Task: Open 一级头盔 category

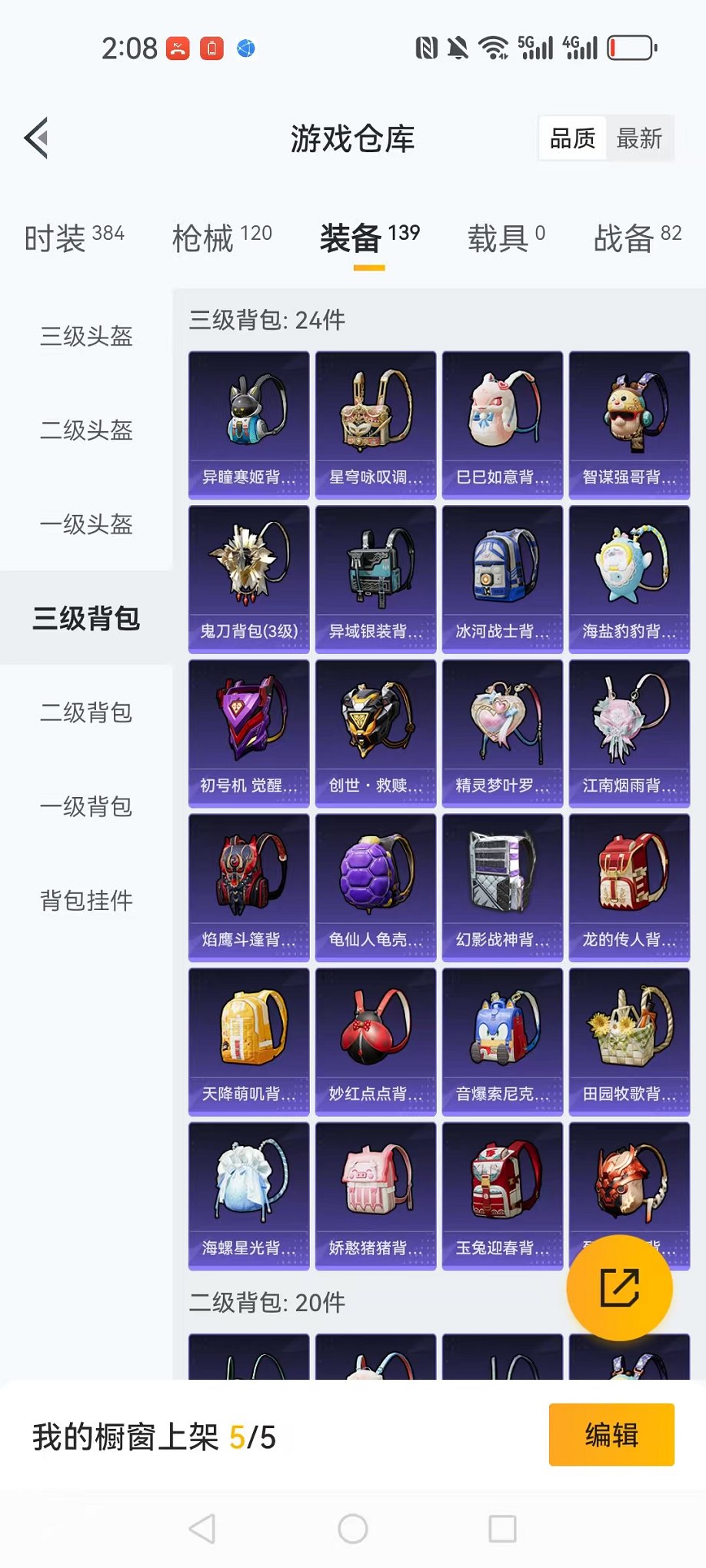Action: [x=86, y=524]
